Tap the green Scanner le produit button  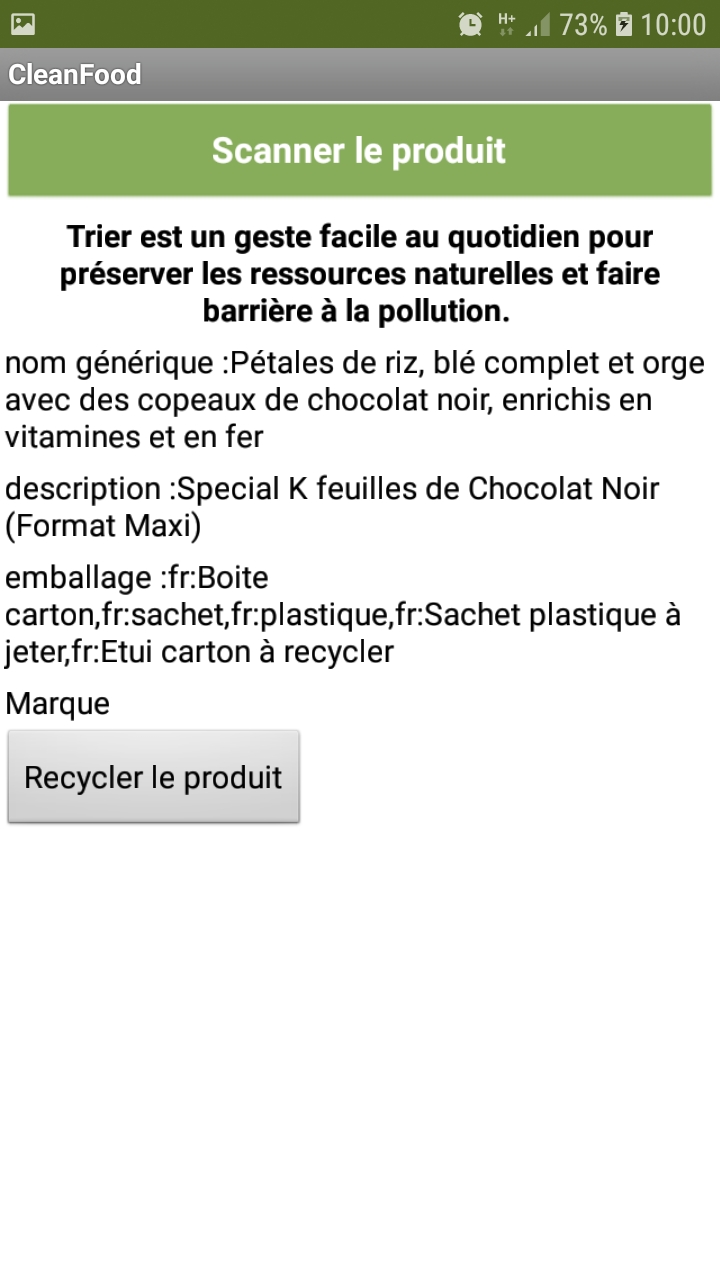pyautogui.click(x=360, y=150)
